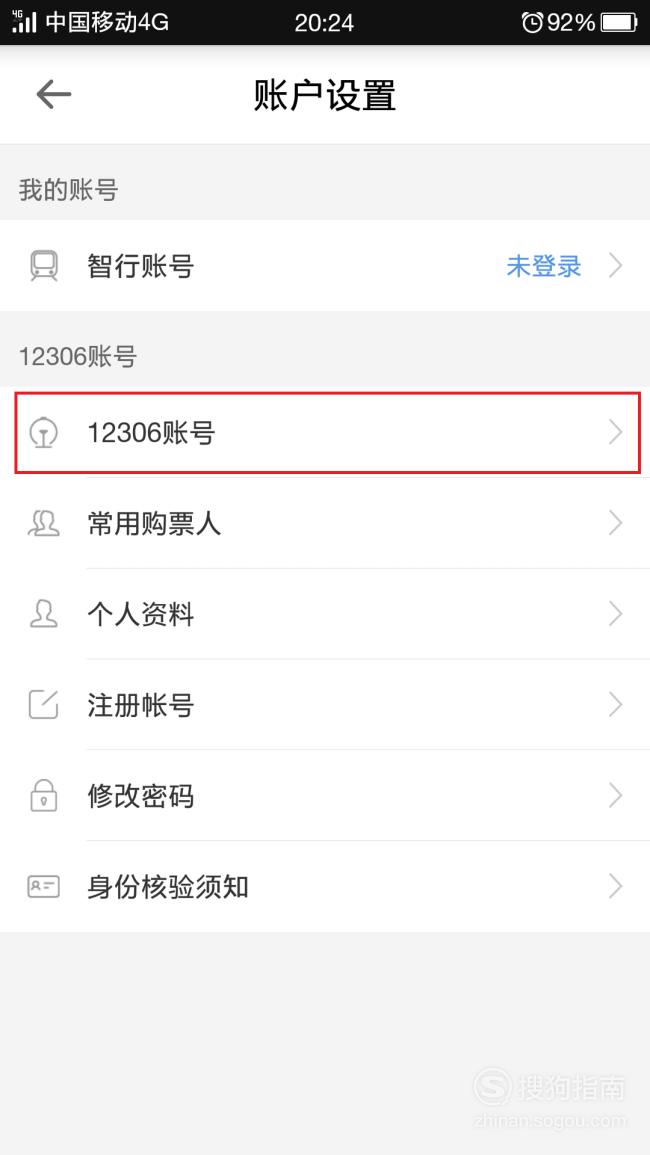Open the 智行账号 login row
The image size is (650, 1155).
click(325, 265)
